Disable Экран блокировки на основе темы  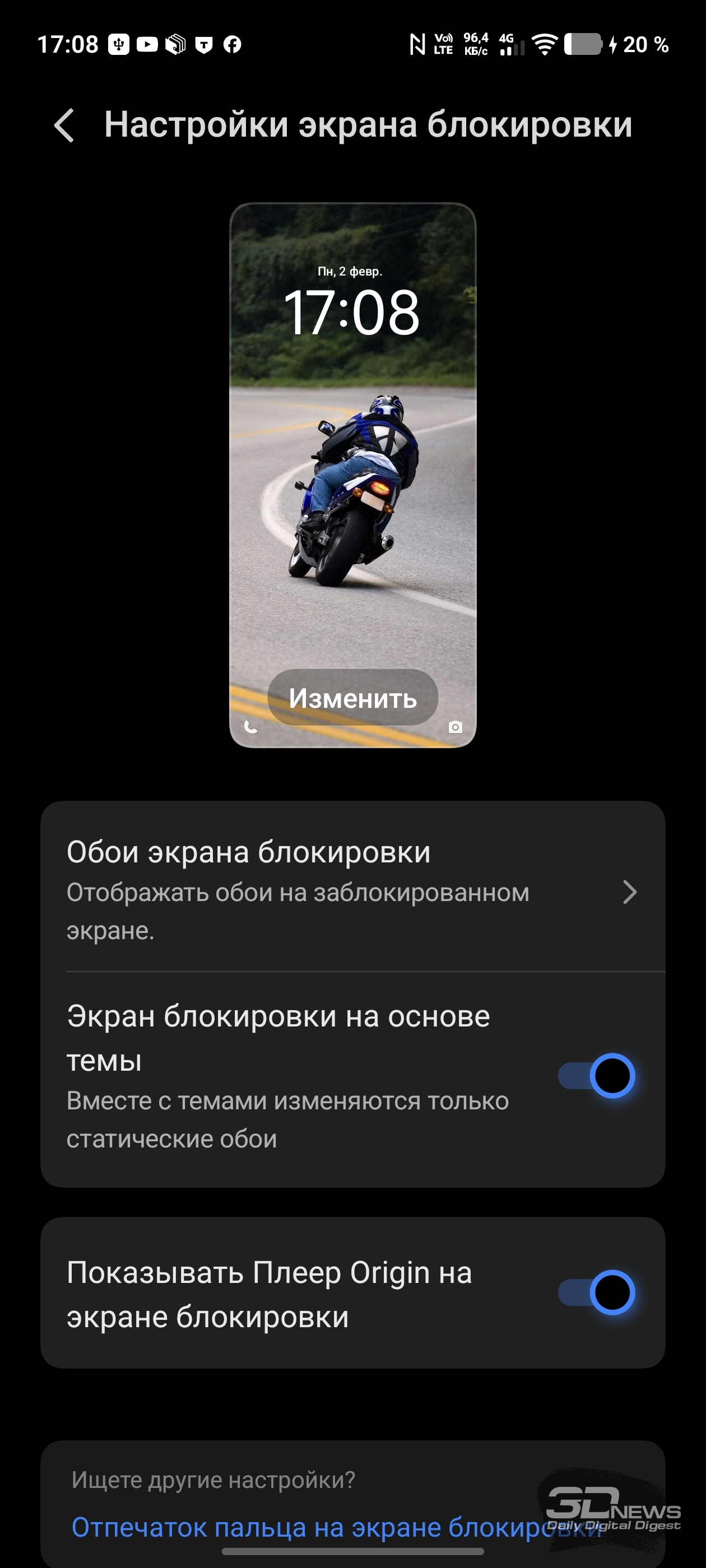[x=596, y=1076]
